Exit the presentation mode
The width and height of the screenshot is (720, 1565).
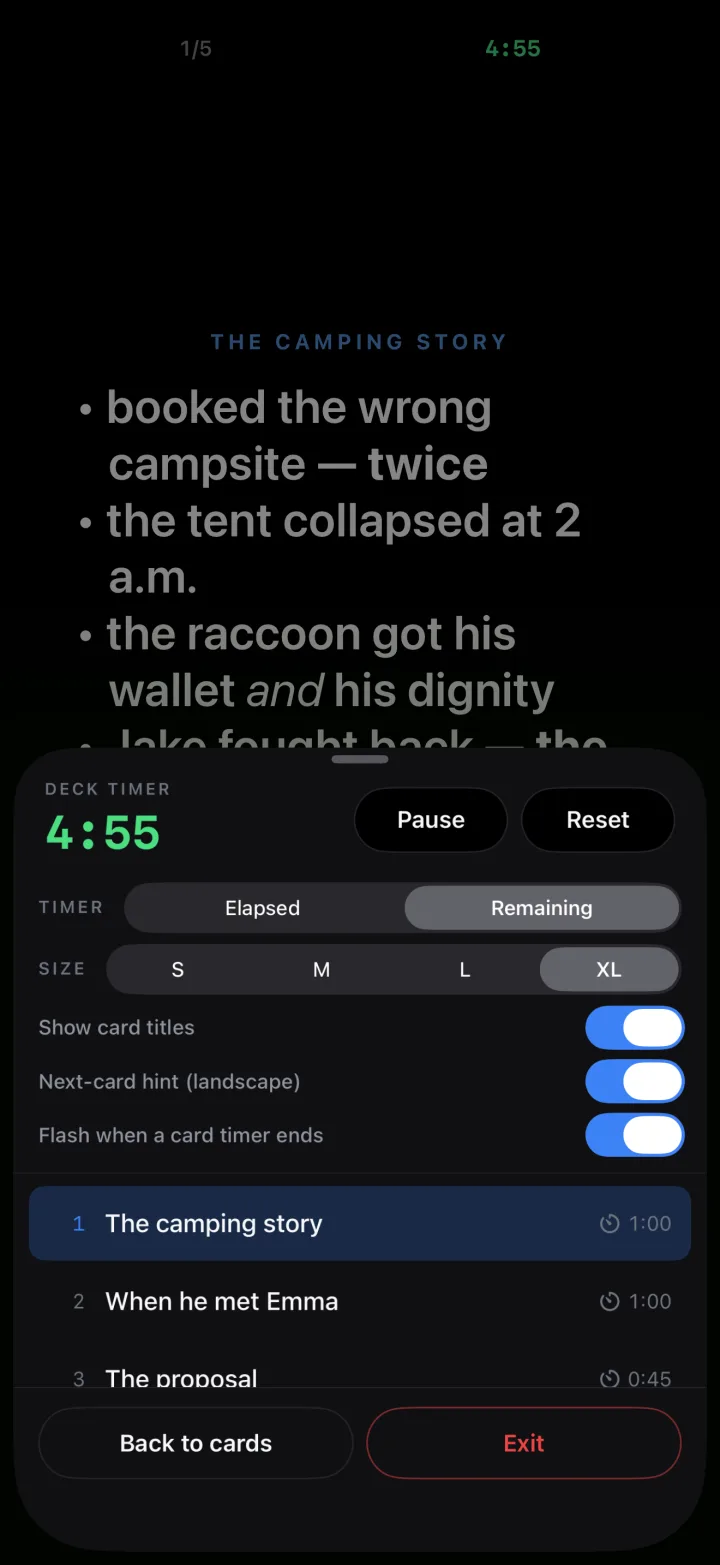[524, 1443]
